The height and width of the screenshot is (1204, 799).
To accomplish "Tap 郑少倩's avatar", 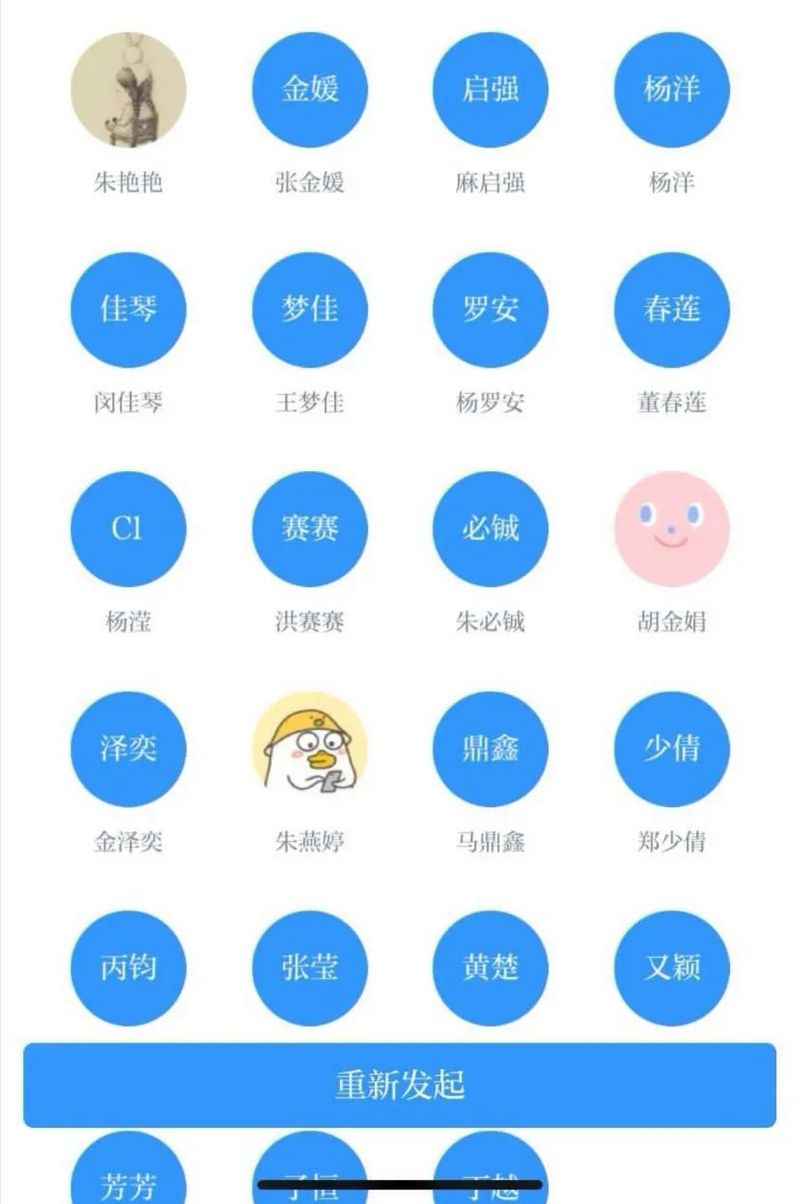I will click(671, 748).
